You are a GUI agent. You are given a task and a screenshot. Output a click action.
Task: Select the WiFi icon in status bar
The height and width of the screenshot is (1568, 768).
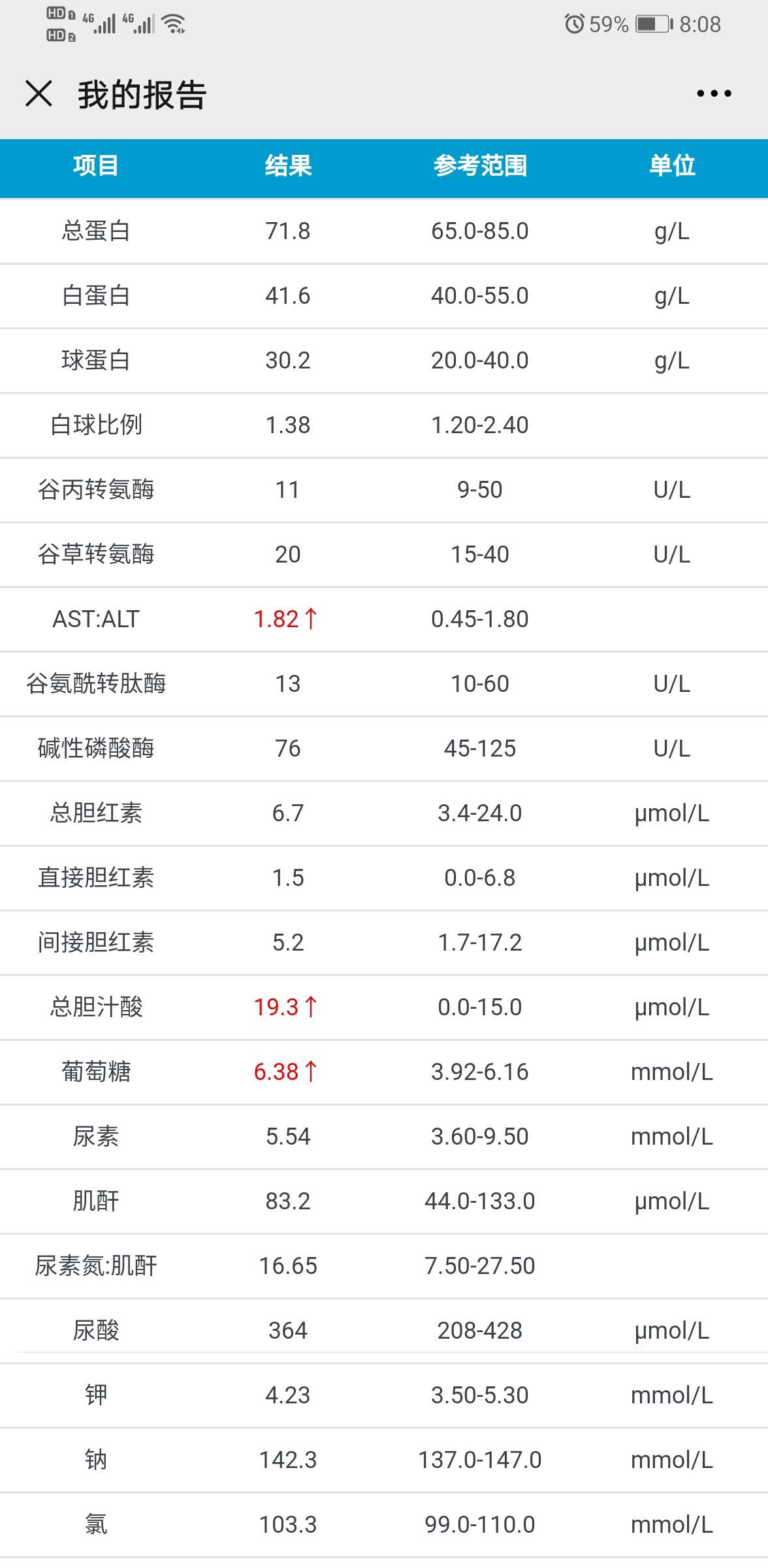[x=174, y=23]
